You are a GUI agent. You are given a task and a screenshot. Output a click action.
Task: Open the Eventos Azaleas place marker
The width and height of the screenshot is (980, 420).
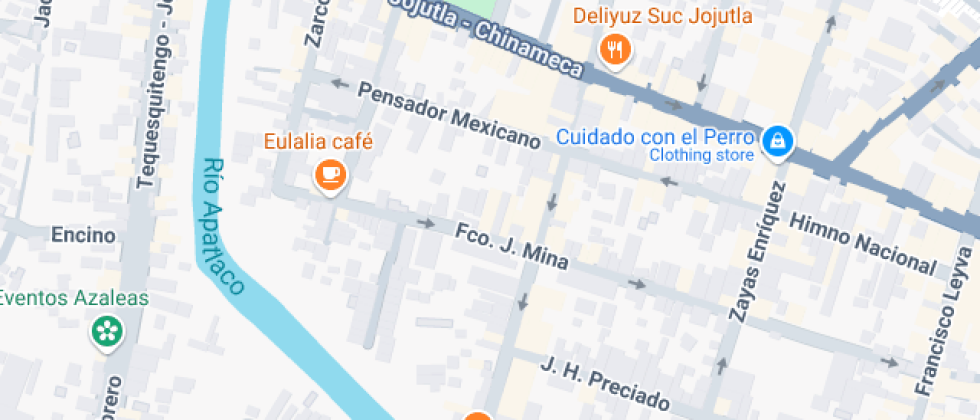pos(105,330)
